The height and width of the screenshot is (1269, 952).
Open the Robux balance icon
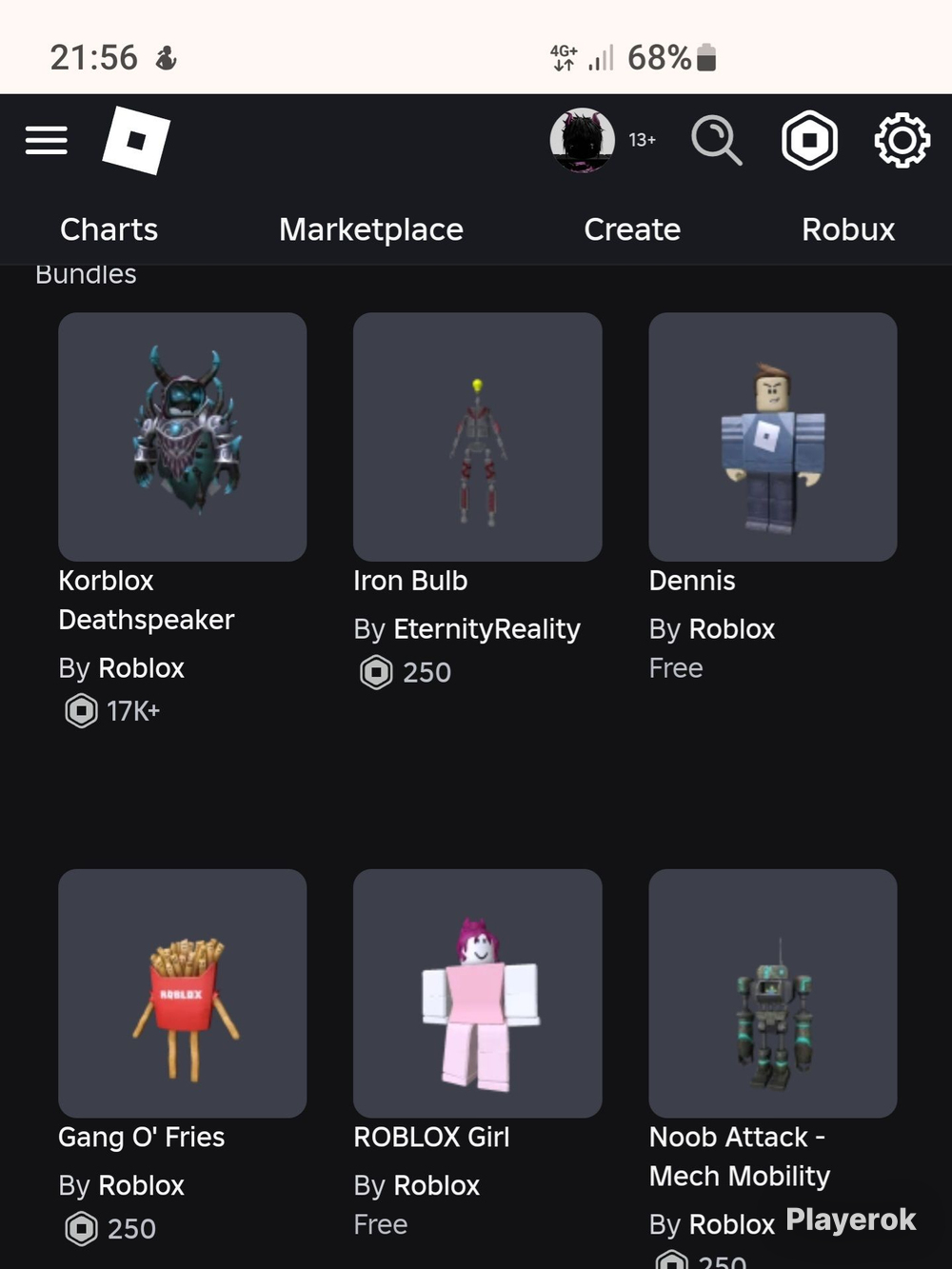pos(809,140)
